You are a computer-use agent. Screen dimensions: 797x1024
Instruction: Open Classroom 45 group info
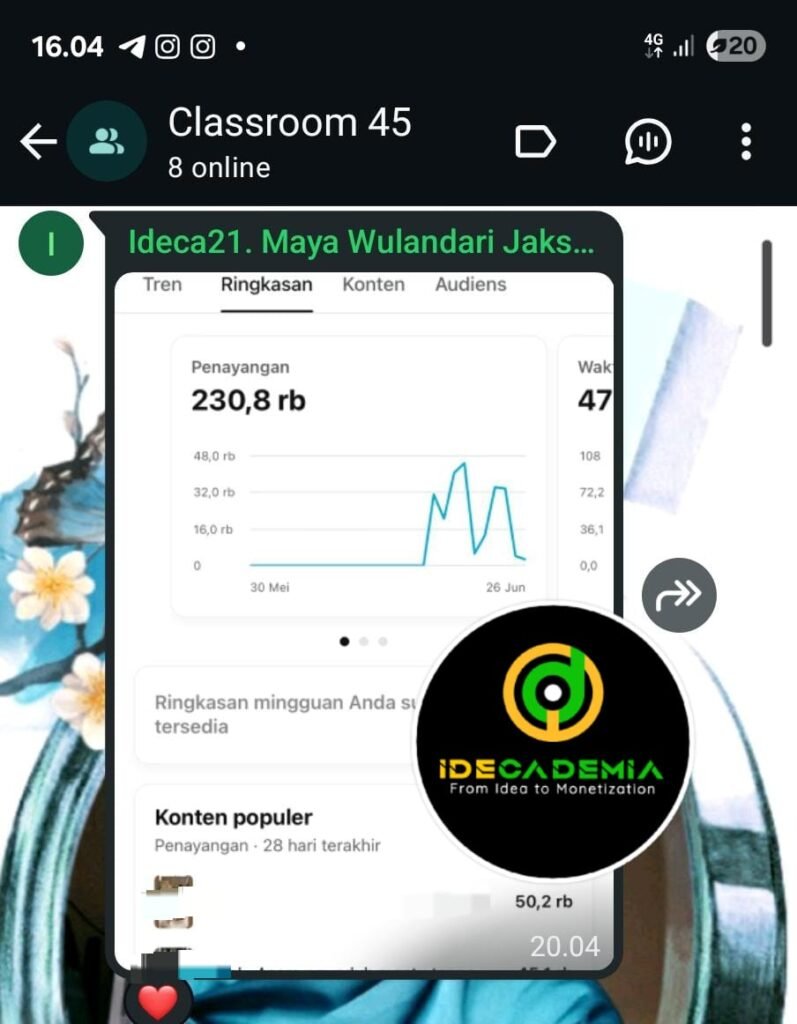click(x=289, y=142)
